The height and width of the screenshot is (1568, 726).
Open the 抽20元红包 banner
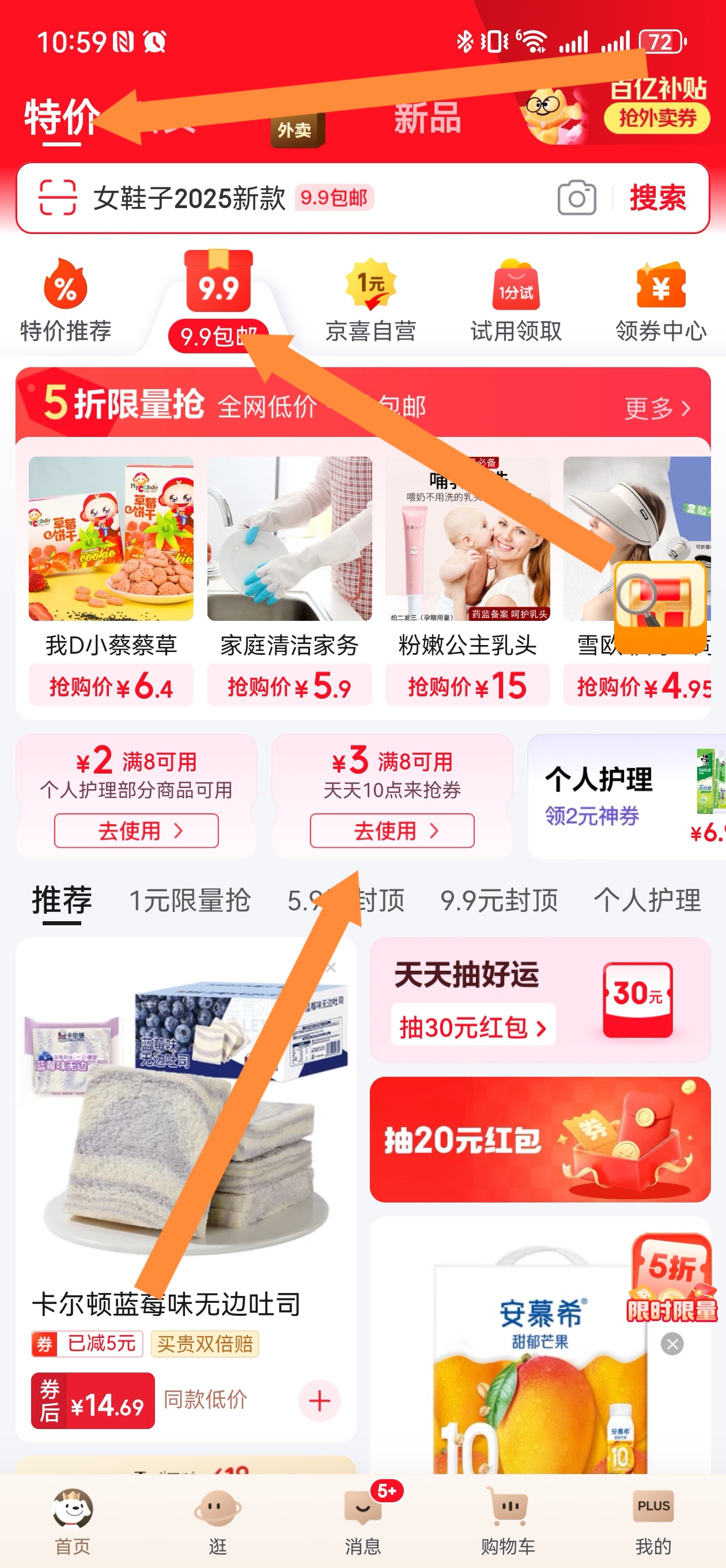(540, 1140)
